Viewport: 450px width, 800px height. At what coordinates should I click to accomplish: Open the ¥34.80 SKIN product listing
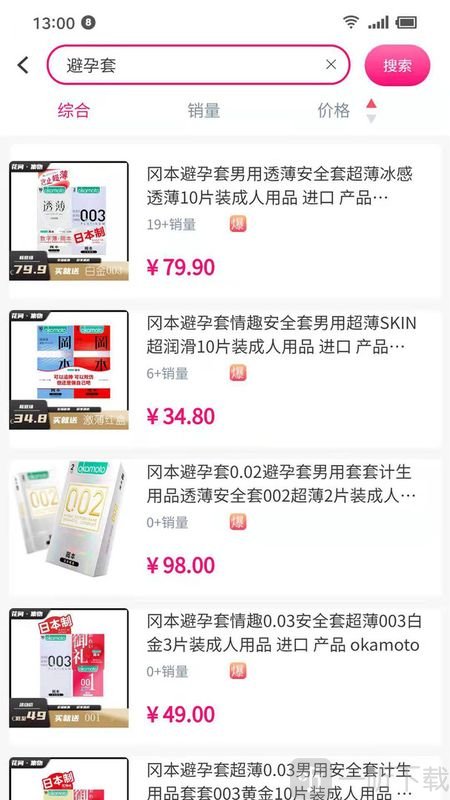225,371
